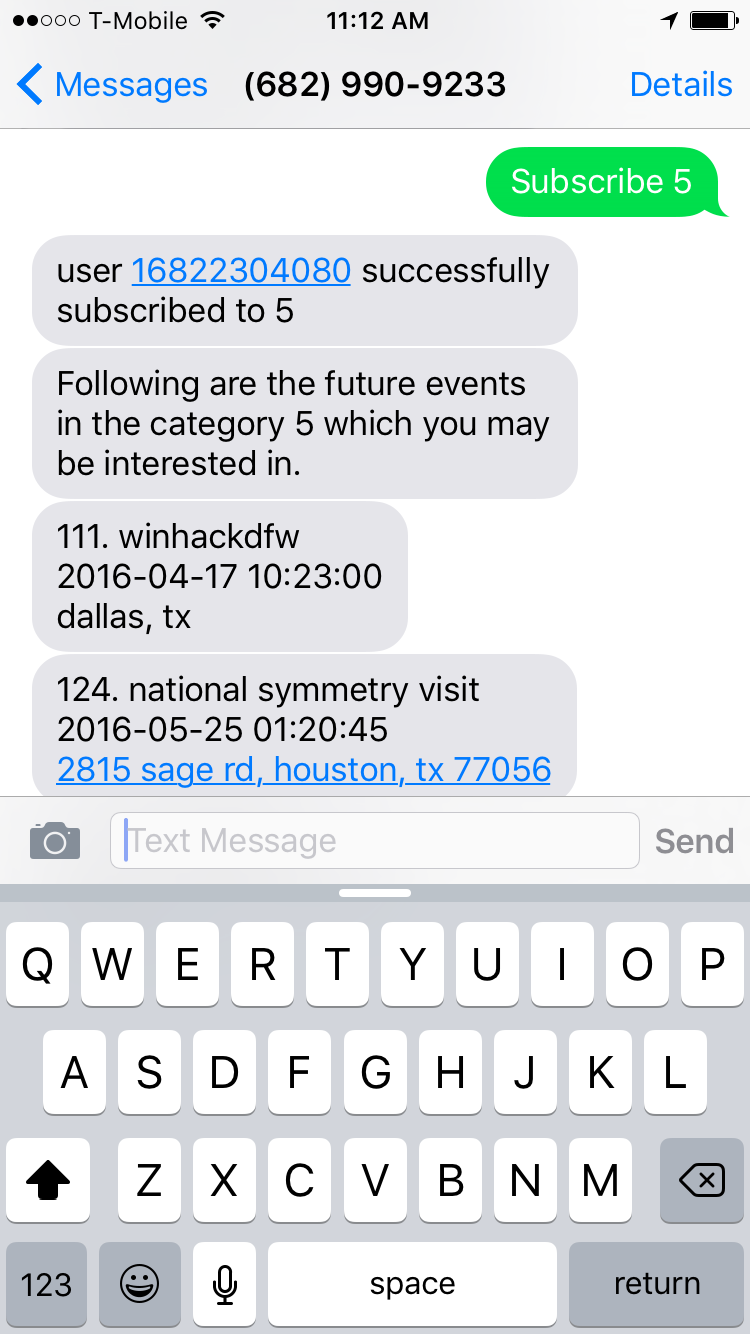Tap the 16822304080 phone number link

click(x=241, y=271)
